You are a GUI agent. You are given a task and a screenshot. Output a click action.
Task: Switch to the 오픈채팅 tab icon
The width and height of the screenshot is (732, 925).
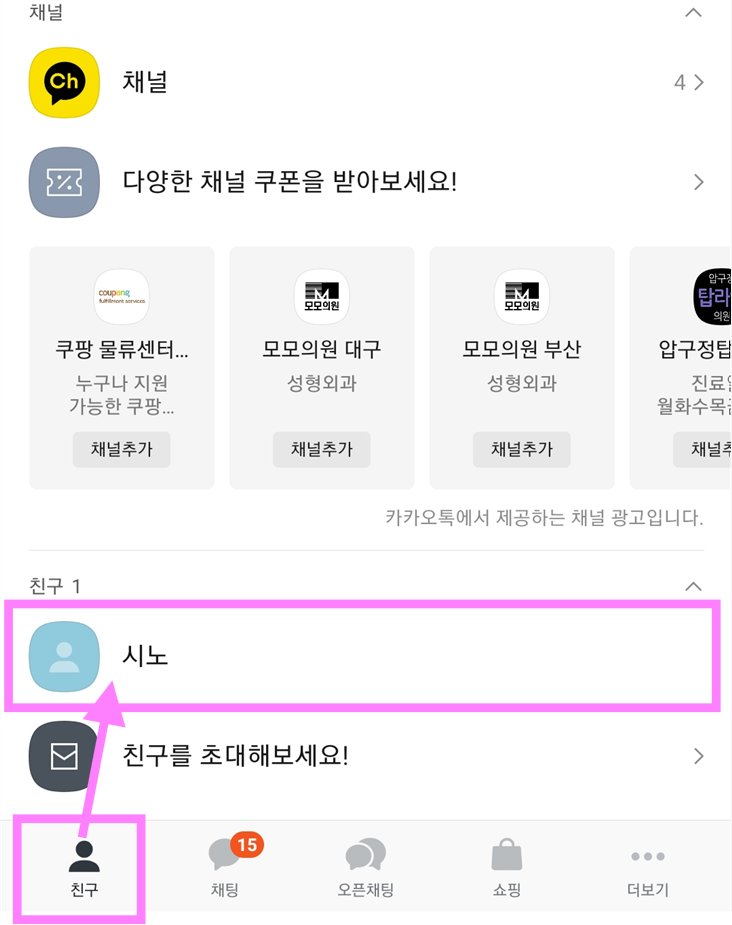[x=366, y=855]
